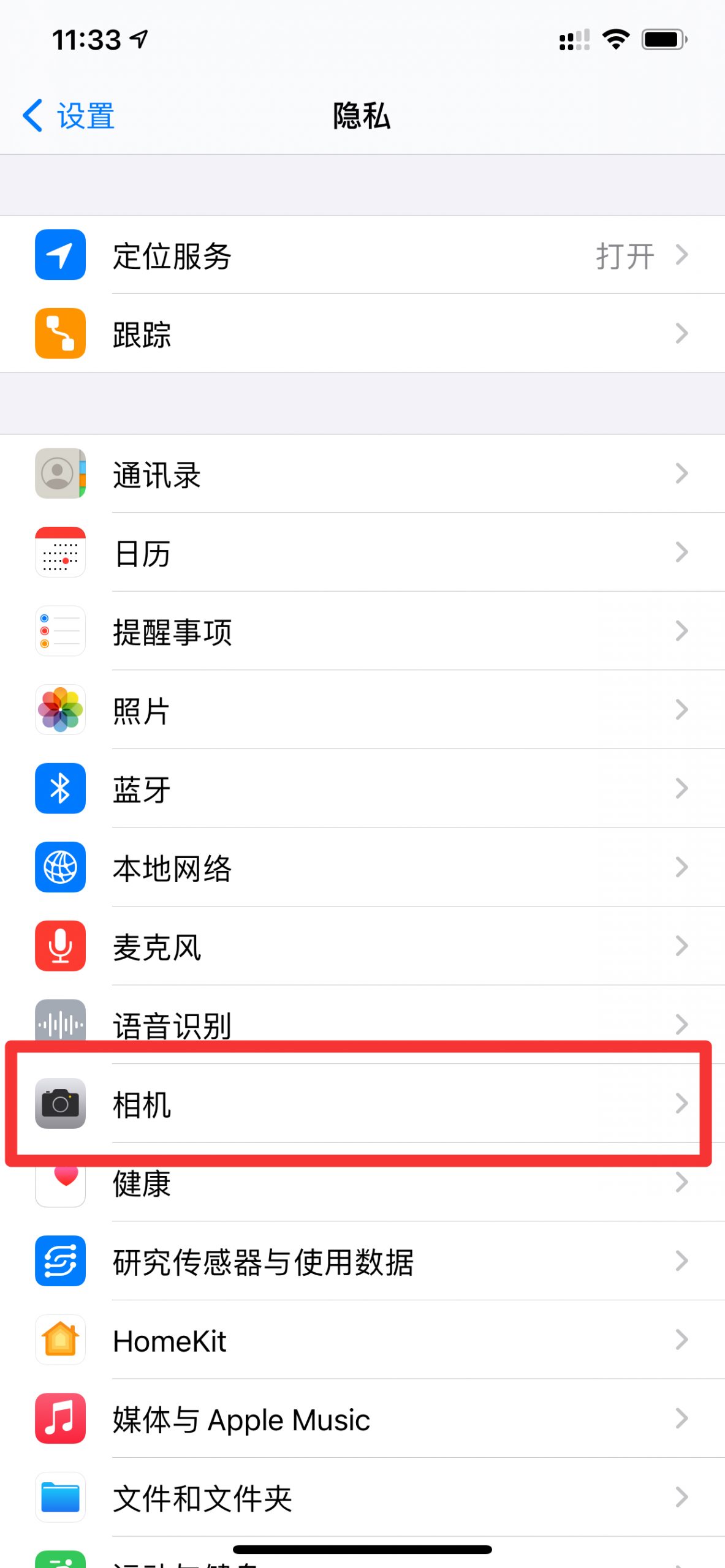Open 语音识别 row

[x=362, y=1024]
